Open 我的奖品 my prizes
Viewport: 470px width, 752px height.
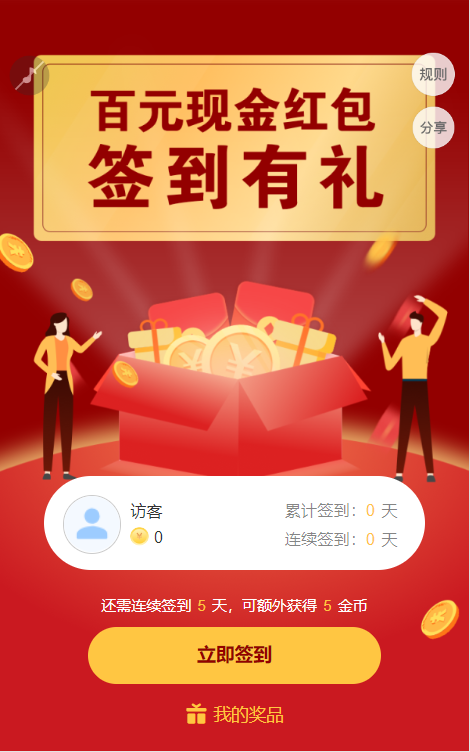[x=235, y=714]
